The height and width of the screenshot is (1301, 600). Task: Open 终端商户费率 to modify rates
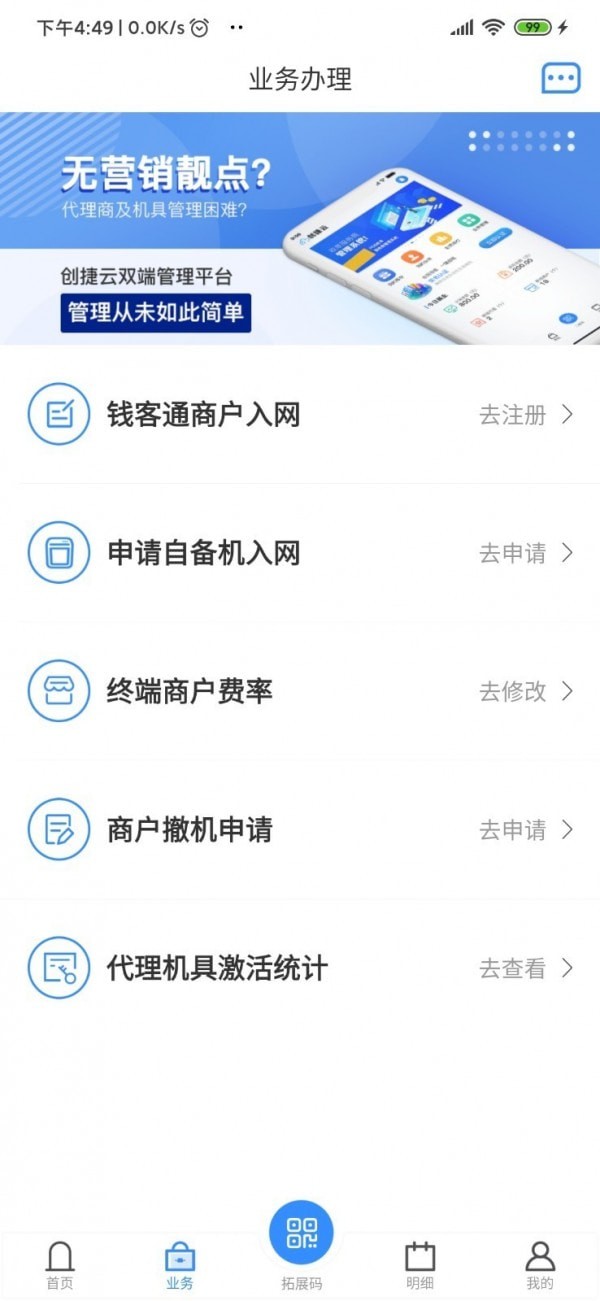coord(300,691)
